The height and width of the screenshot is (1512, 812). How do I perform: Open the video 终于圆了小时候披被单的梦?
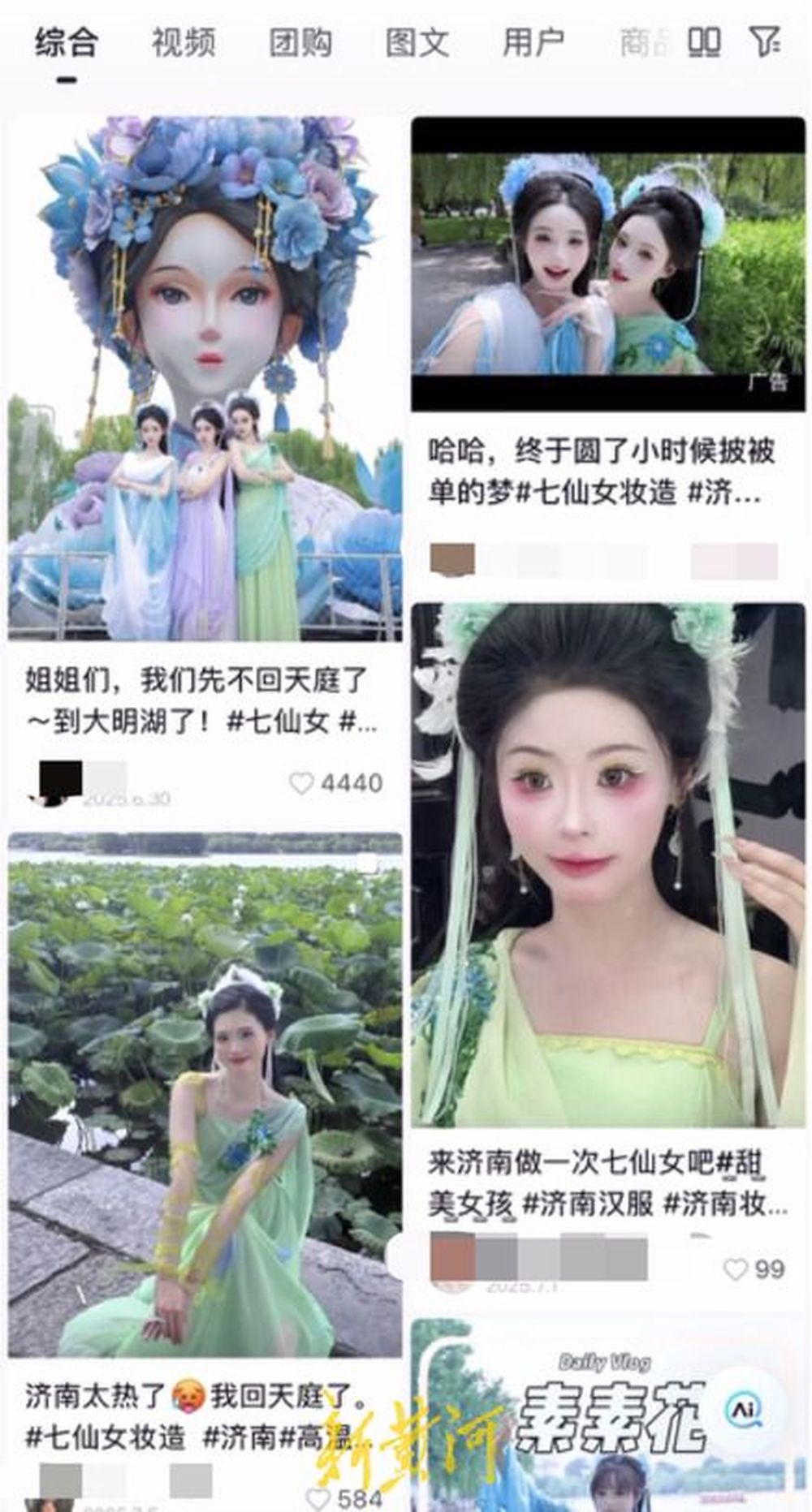(x=607, y=264)
